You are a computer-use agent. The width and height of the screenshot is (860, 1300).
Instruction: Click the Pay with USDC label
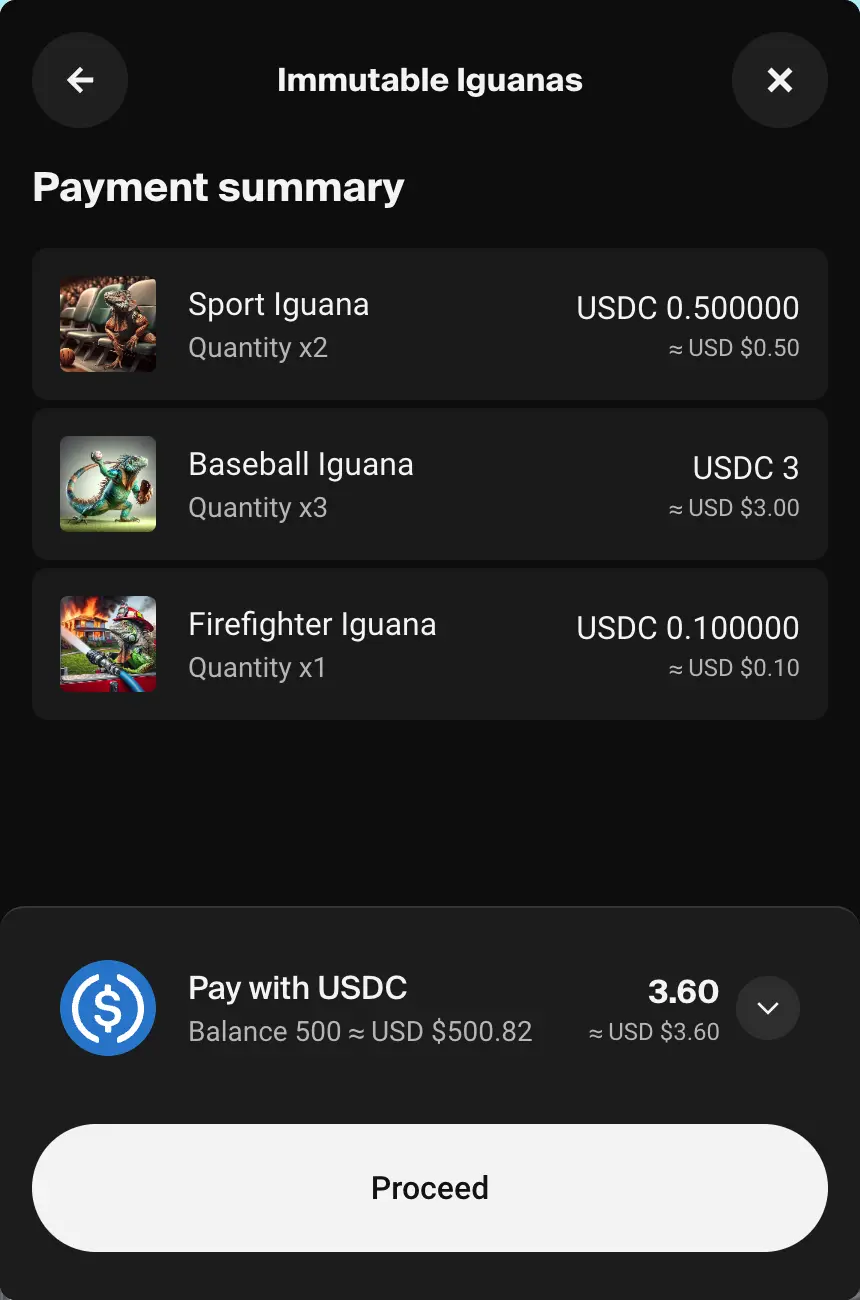[x=297, y=988]
